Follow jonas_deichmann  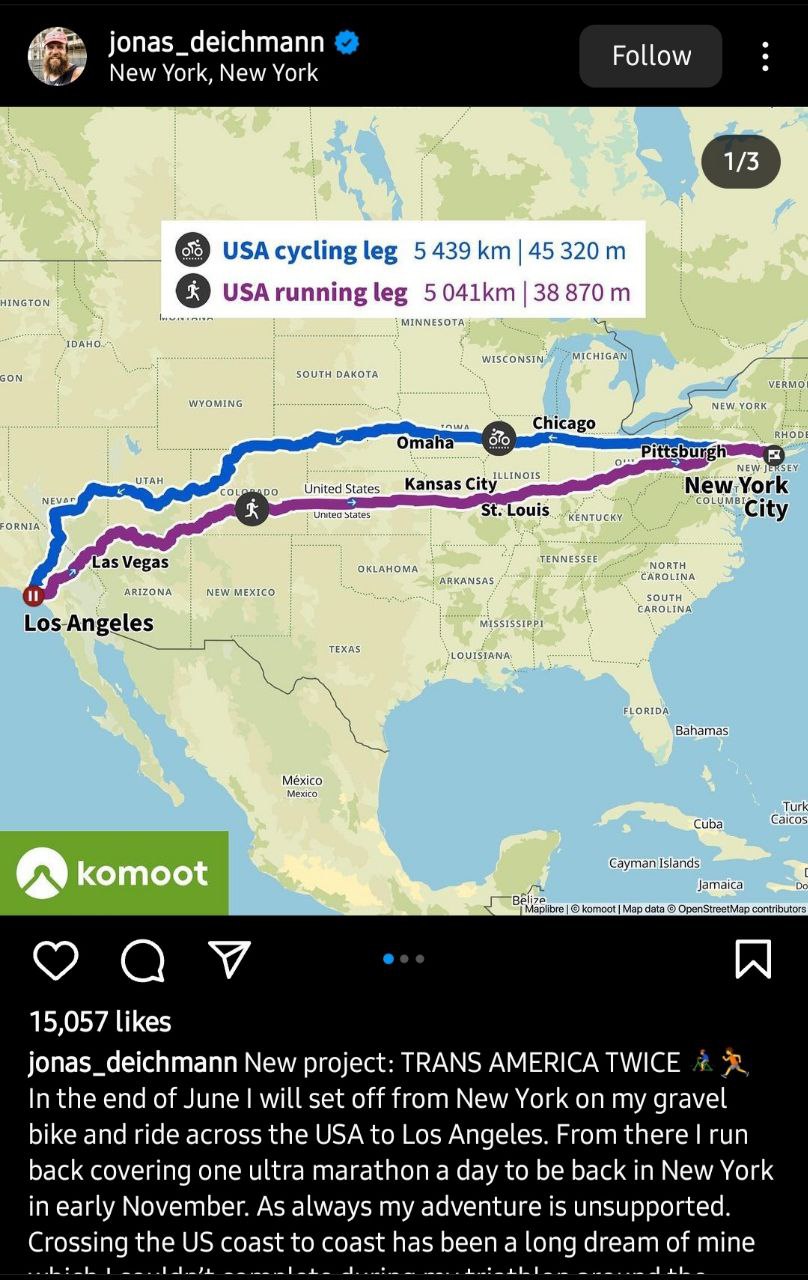click(651, 56)
